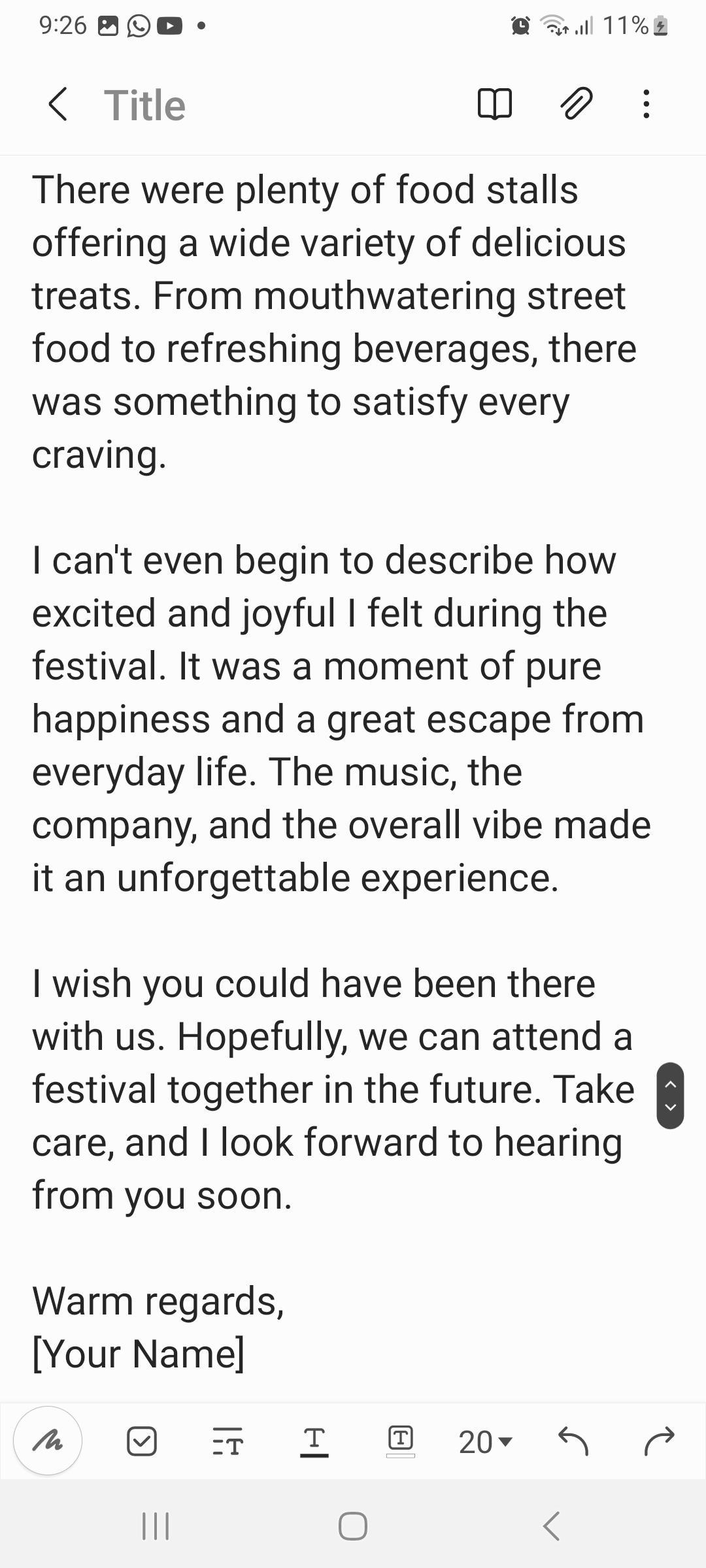This screenshot has height=1568, width=706.
Task: Activate the handwriting pen tool
Action: [x=48, y=1441]
